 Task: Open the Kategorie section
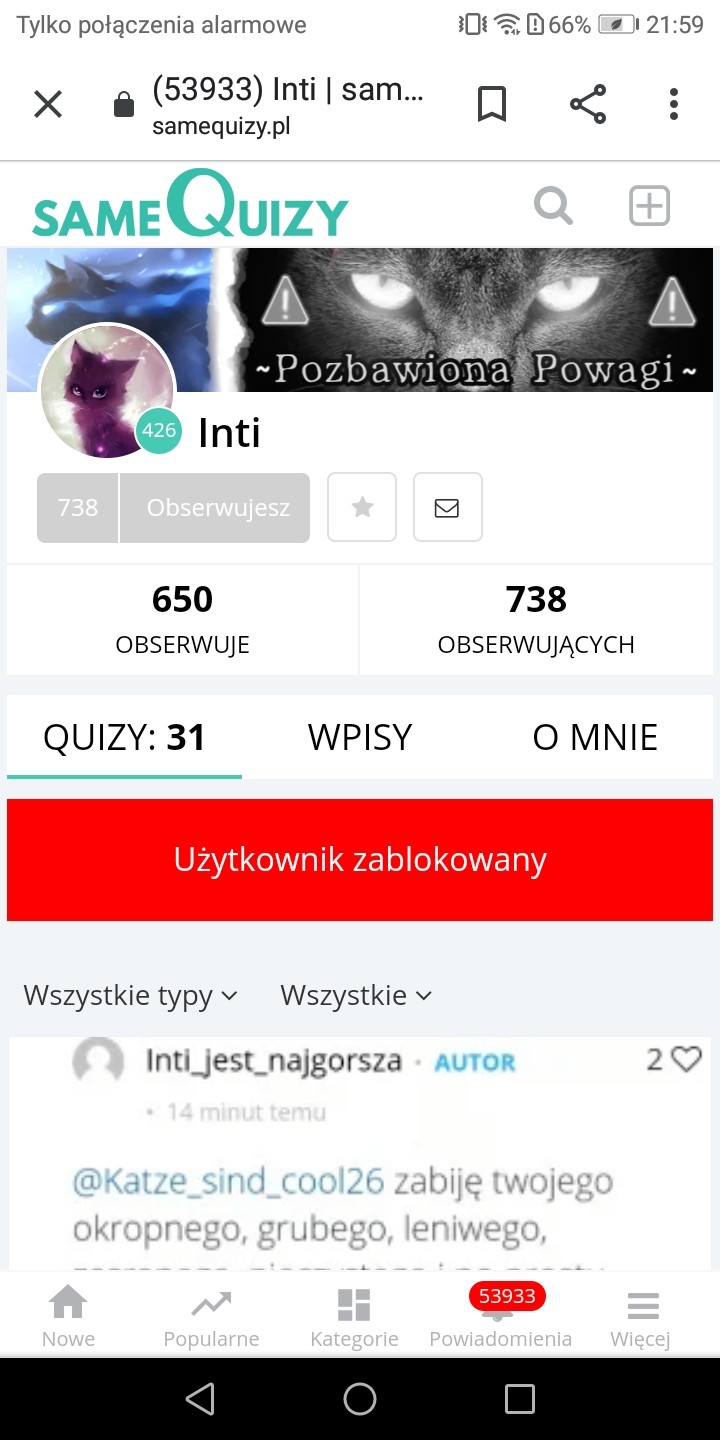pyautogui.click(x=354, y=1318)
